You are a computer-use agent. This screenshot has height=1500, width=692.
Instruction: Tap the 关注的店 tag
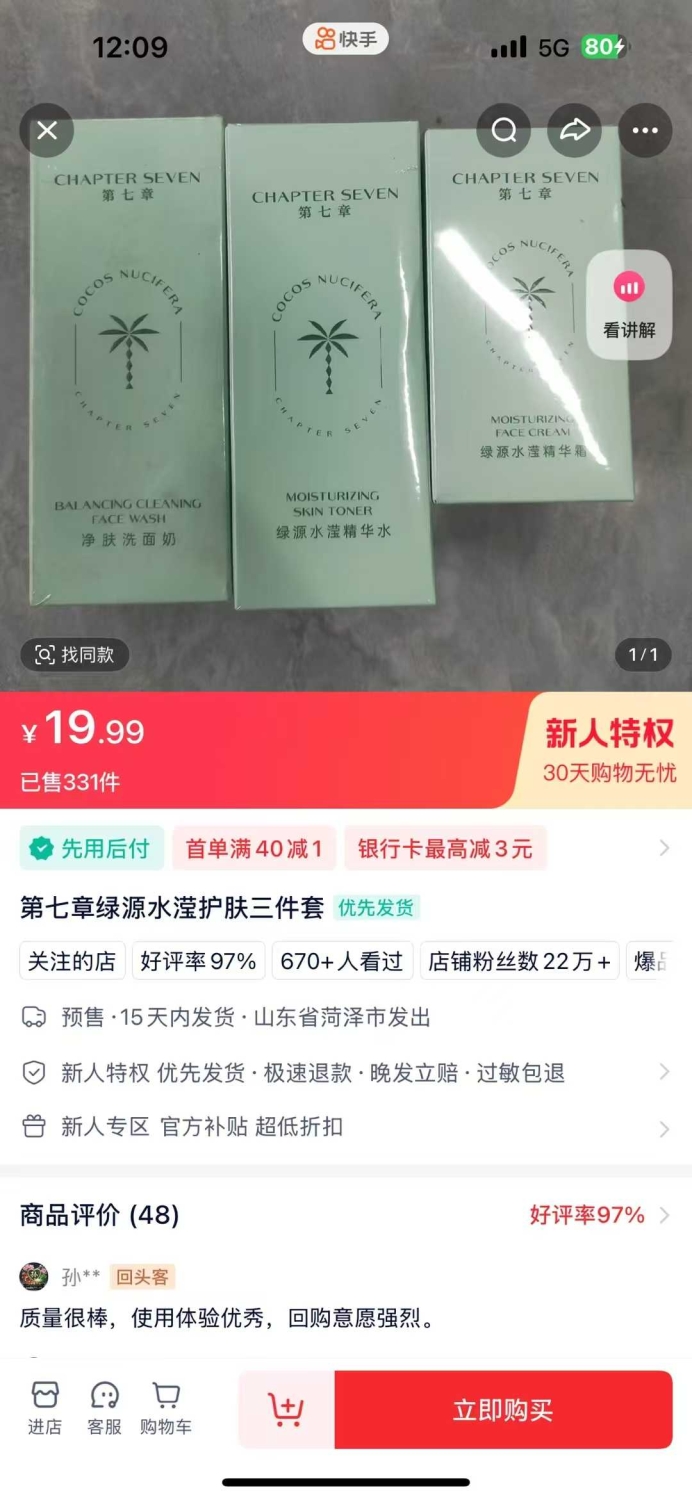[71, 961]
